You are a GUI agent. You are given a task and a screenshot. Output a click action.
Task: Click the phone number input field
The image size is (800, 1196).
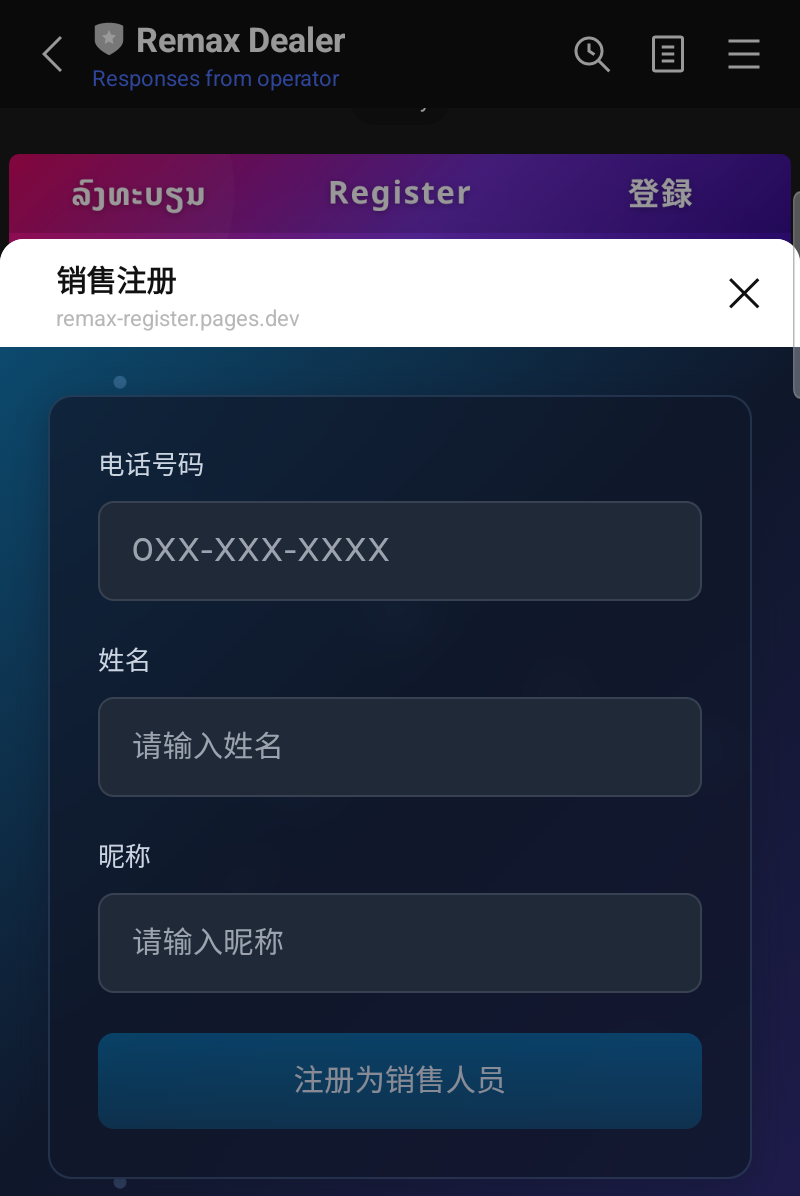[x=400, y=551]
